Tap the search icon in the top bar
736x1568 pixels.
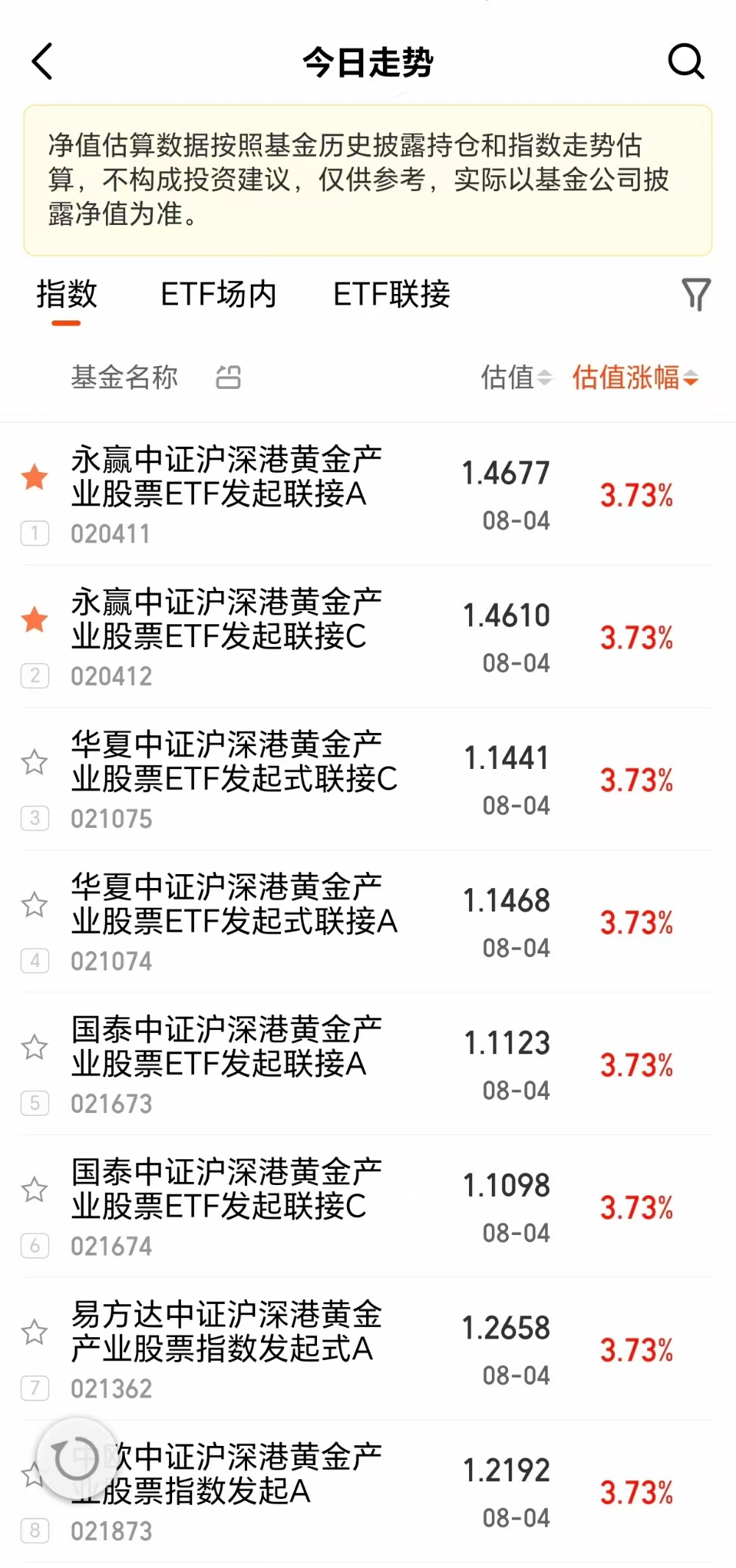pos(685,62)
